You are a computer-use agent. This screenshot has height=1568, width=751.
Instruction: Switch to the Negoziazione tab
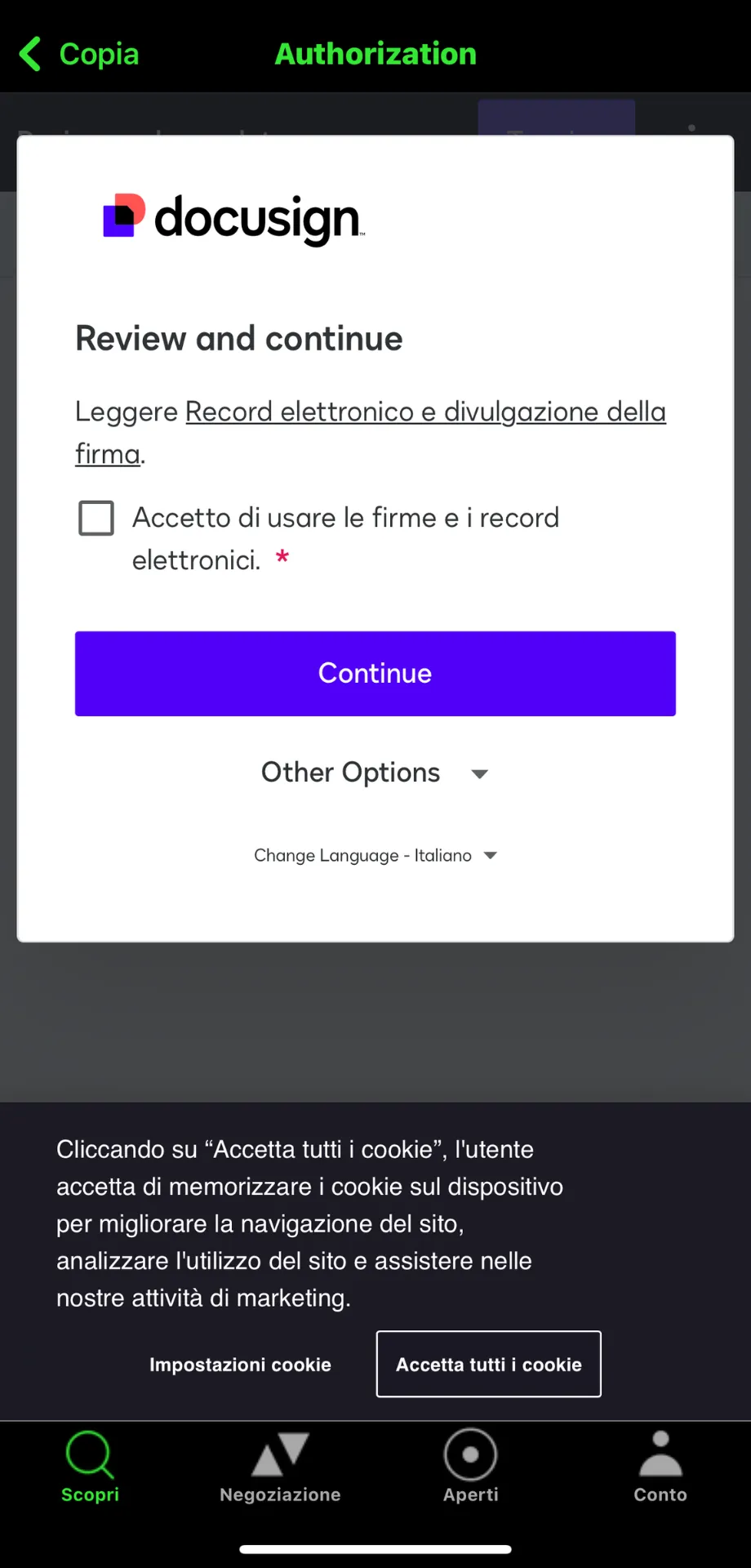point(280,1467)
